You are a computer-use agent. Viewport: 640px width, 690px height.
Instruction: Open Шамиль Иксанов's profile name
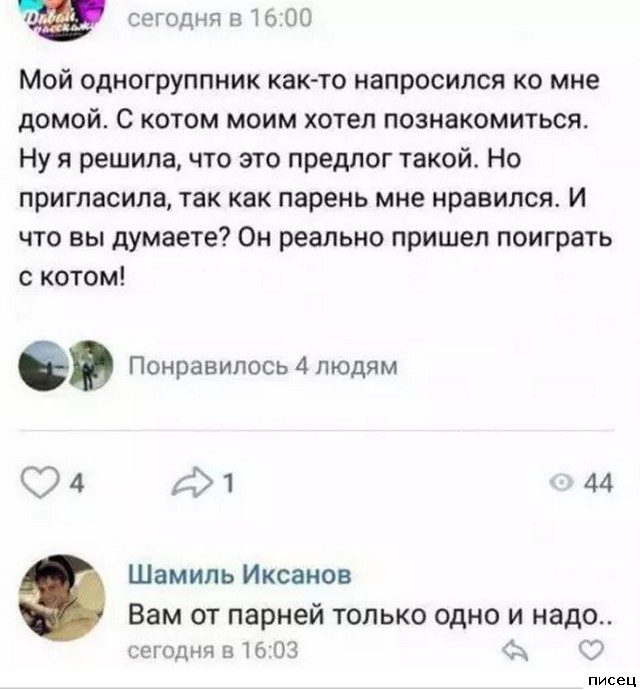tap(241, 573)
